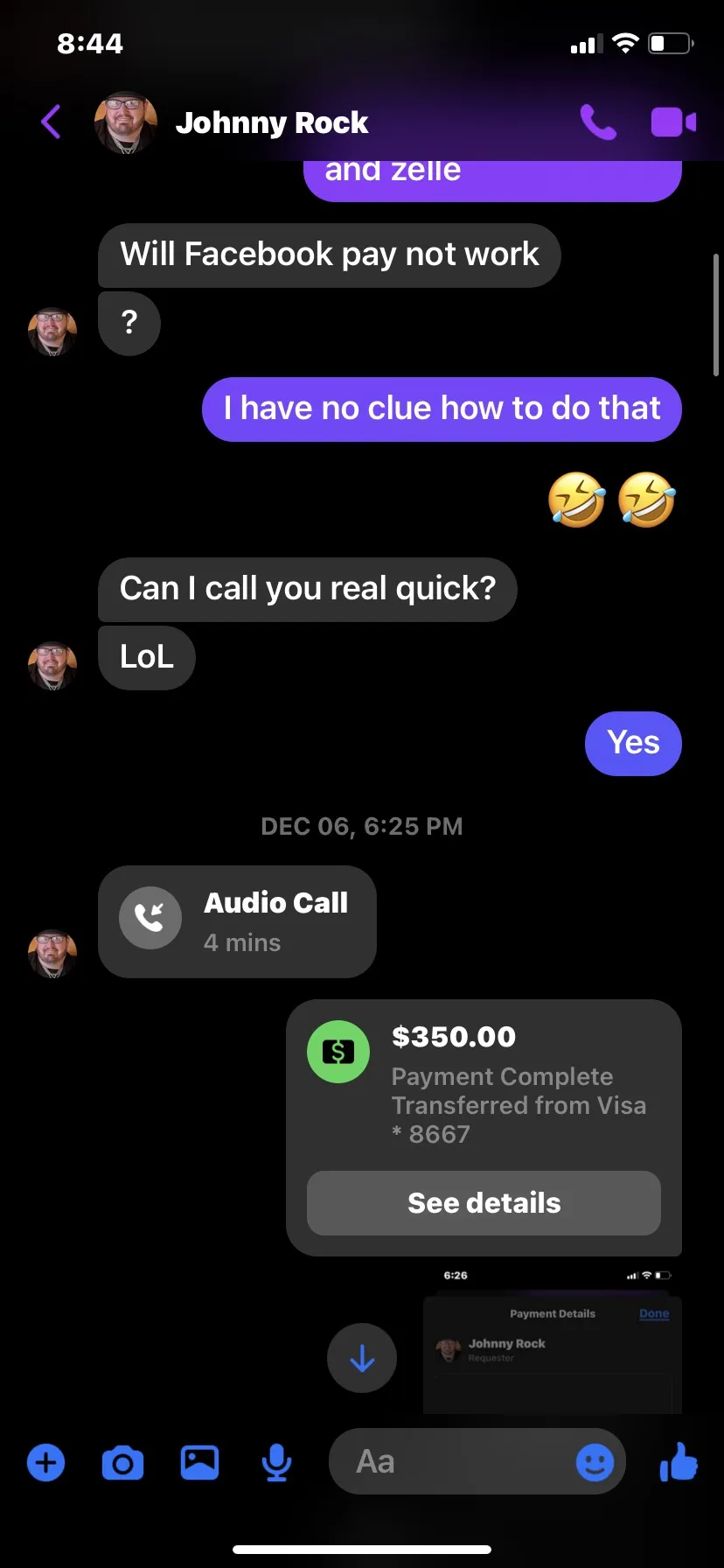The width and height of the screenshot is (724, 1568).
Task: Open the emoji picker in the message field
Action: (595, 1461)
